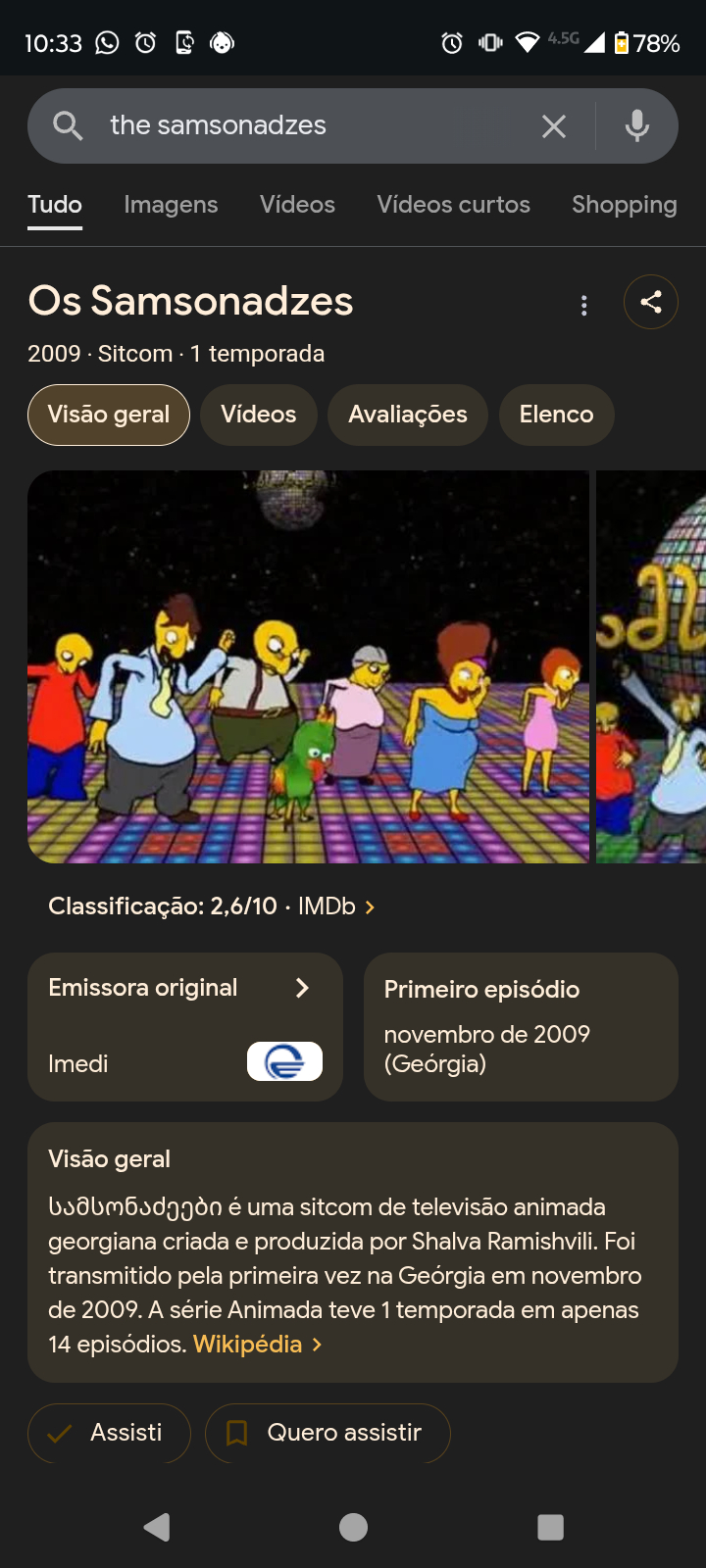Switch to the Imagens tab
The image size is (706, 1568).
pyautogui.click(x=171, y=205)
